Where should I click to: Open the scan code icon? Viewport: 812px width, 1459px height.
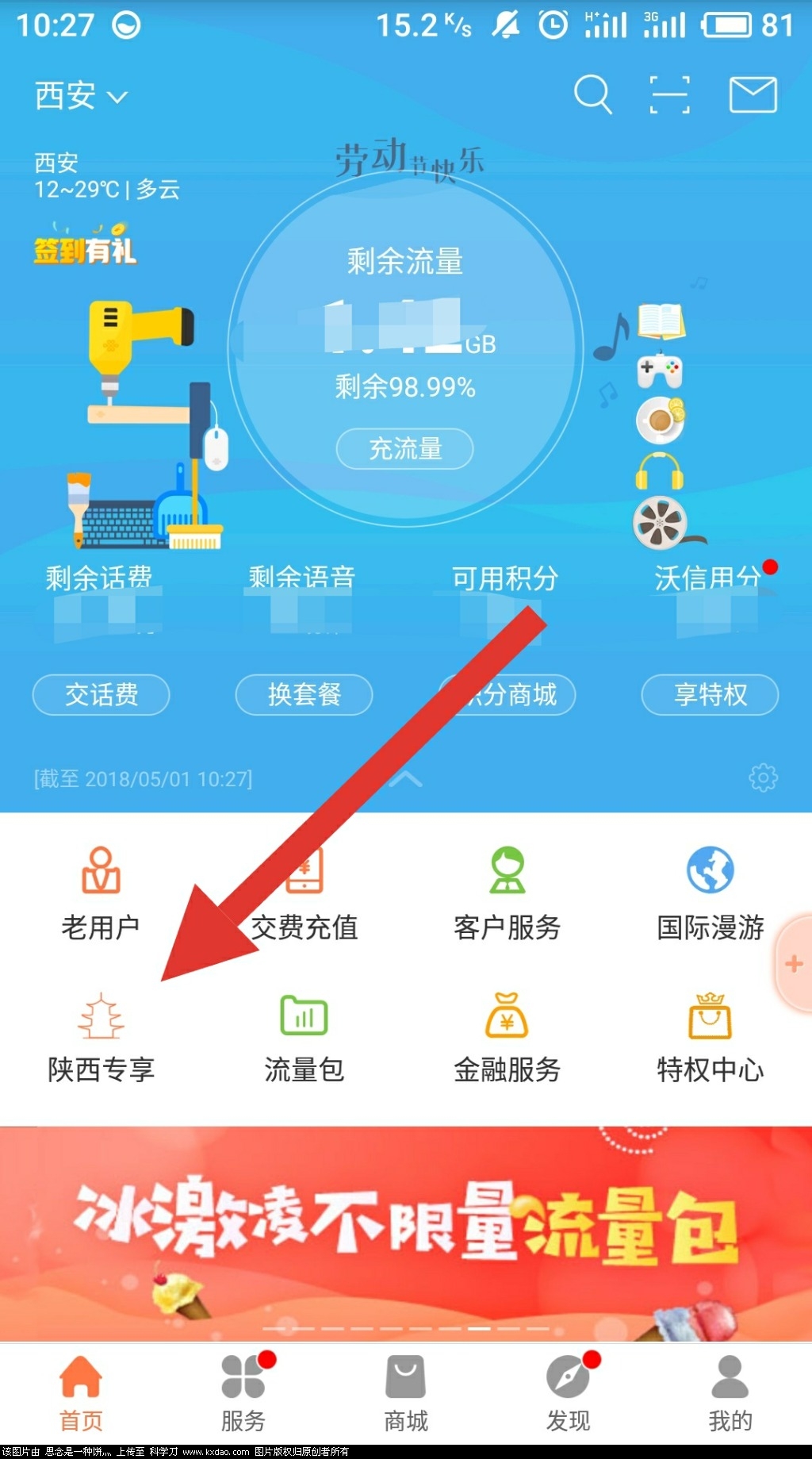(x=669, y=96)
